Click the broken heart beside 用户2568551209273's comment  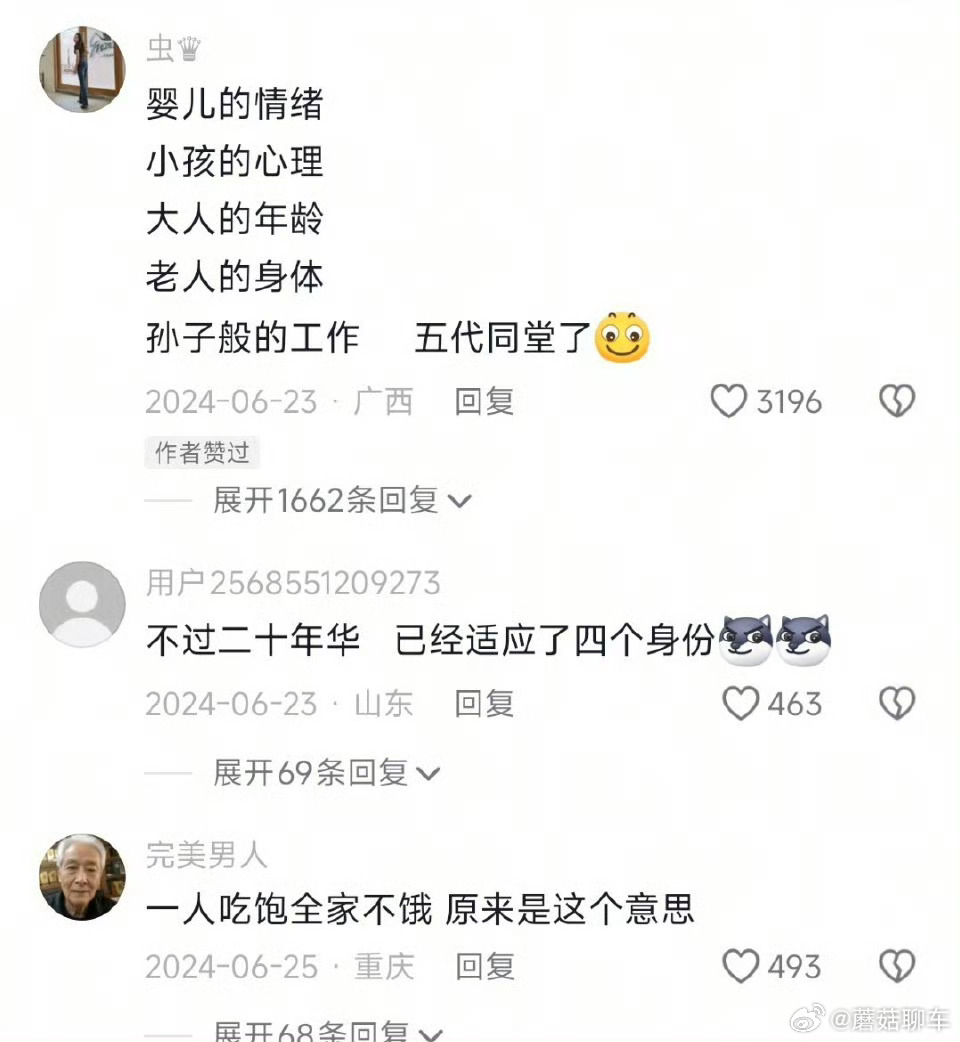pyautogui.click(x=898, y=704)
